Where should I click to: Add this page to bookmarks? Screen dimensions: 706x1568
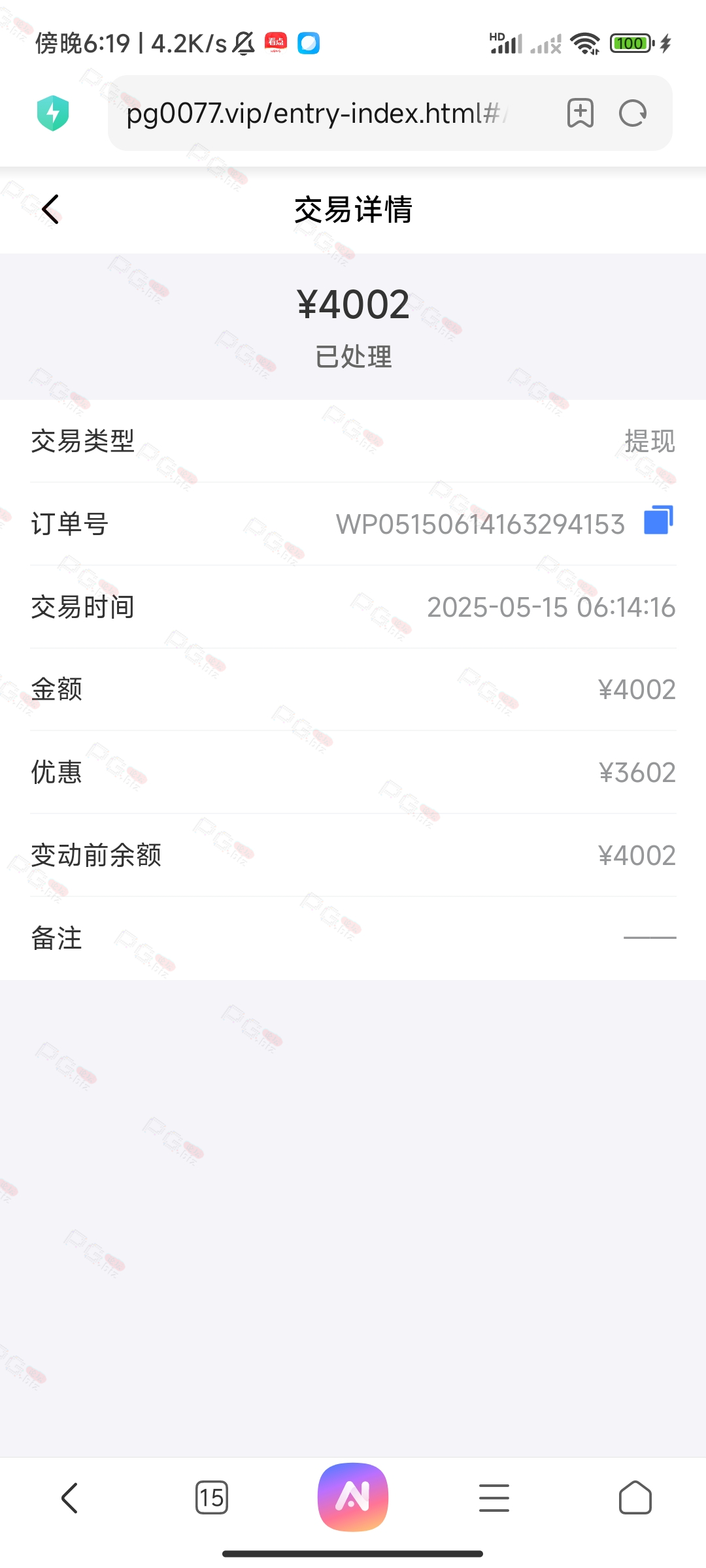coord(580,114)
